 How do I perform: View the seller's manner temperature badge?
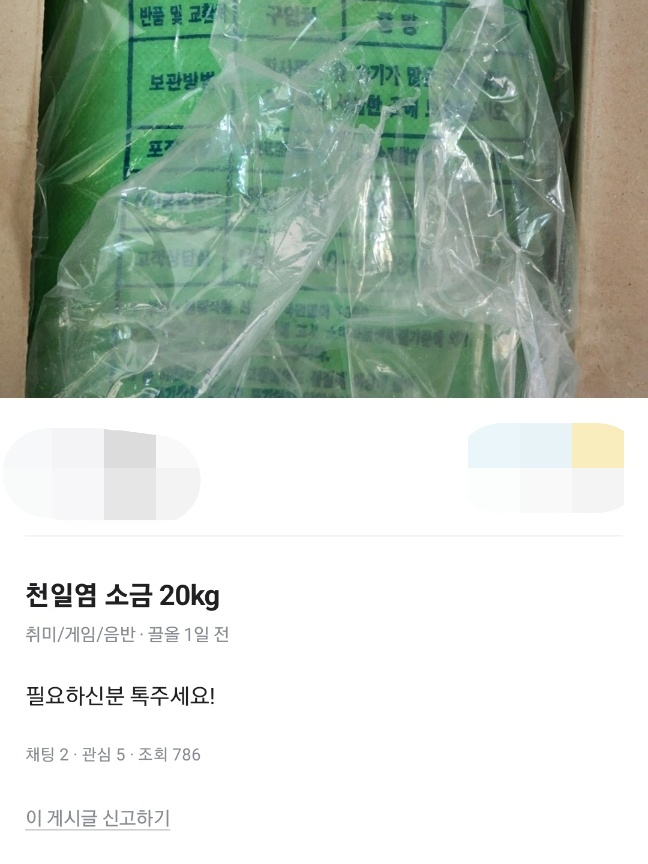545,468
